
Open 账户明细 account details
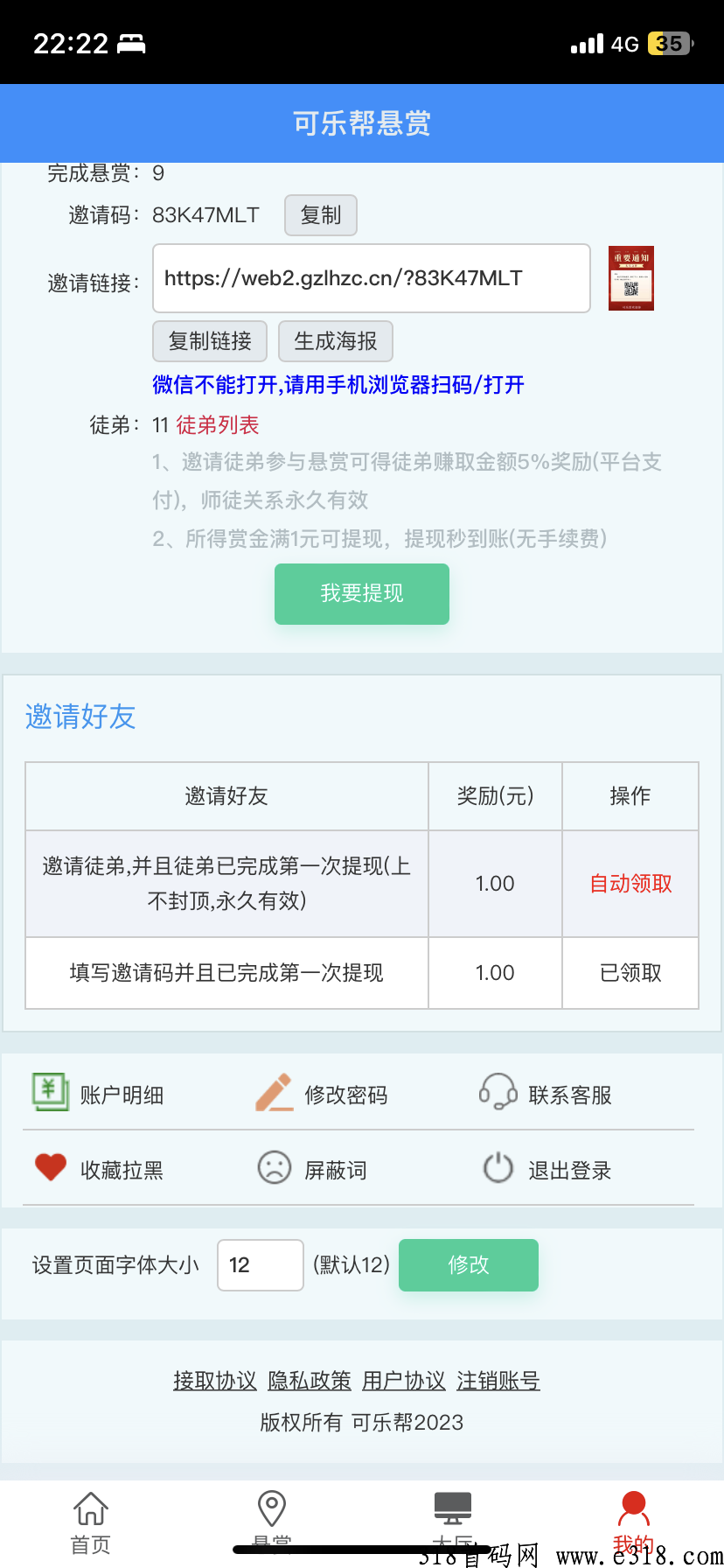(98, 1094)
